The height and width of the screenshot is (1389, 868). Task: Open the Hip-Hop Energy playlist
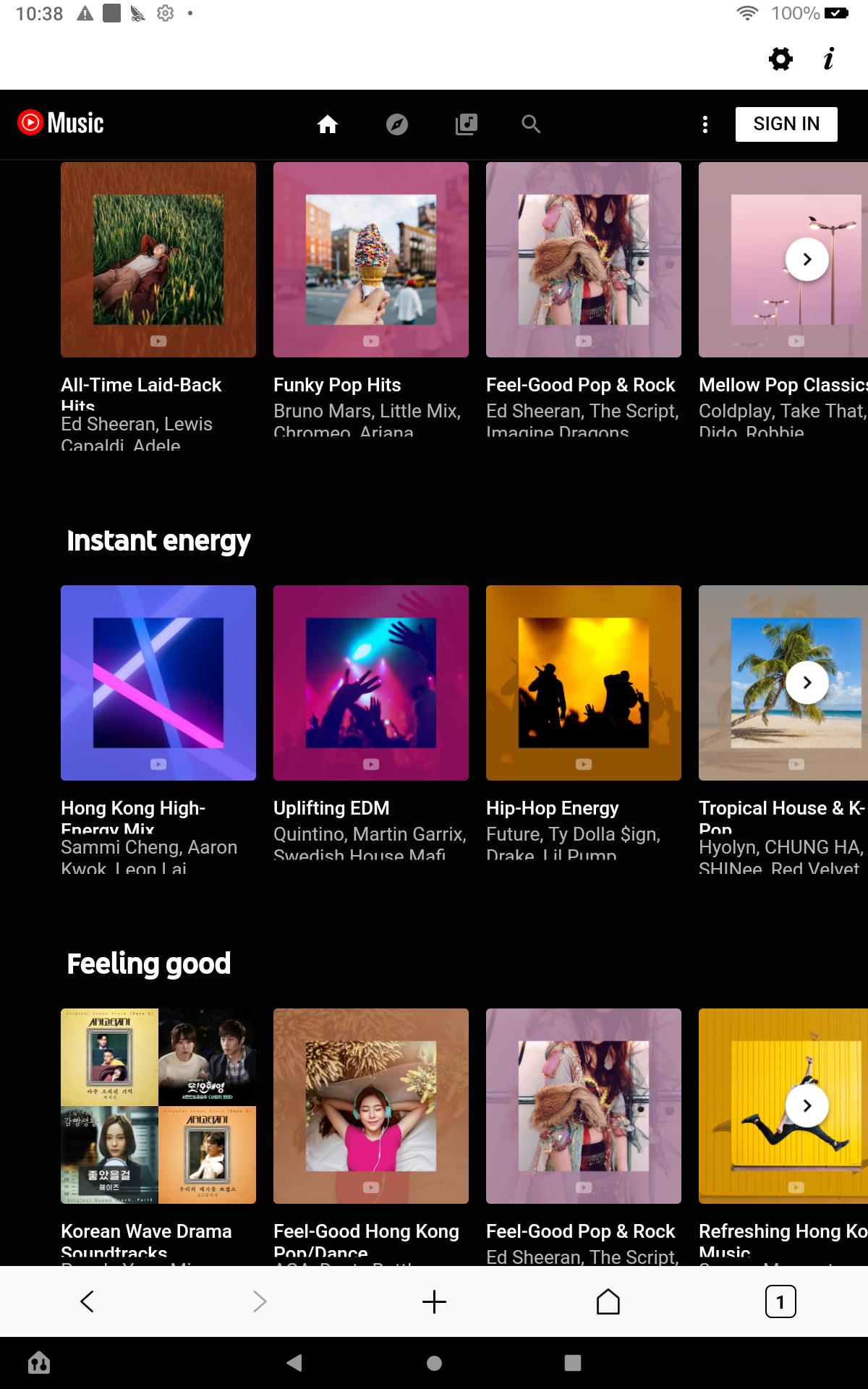point(584,683)
